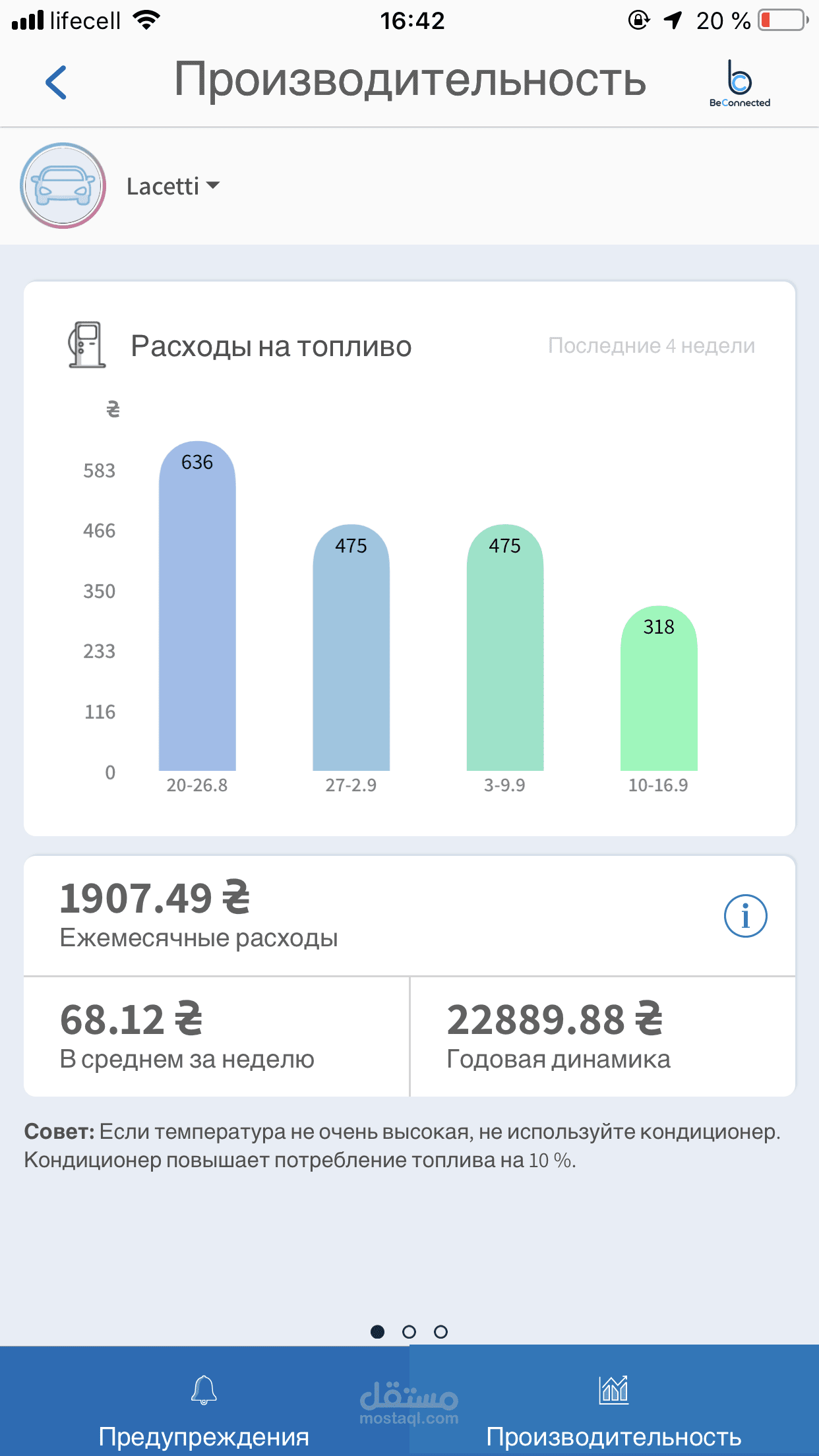Jump to the third page indicator dot
The height and width of the screenshot is (1456, 819).
click(440, 1332)
